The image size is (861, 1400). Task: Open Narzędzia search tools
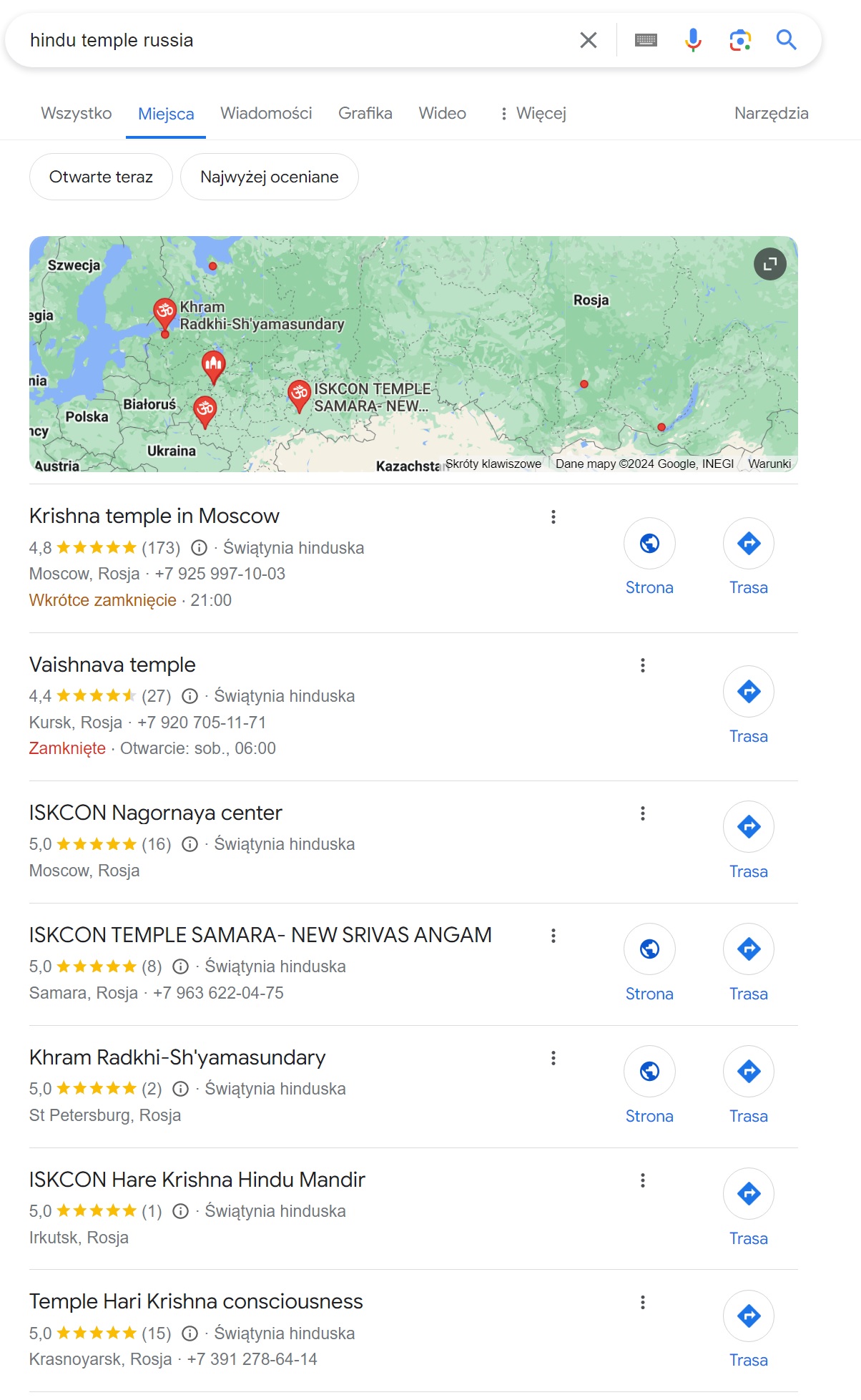click(771, 113)
